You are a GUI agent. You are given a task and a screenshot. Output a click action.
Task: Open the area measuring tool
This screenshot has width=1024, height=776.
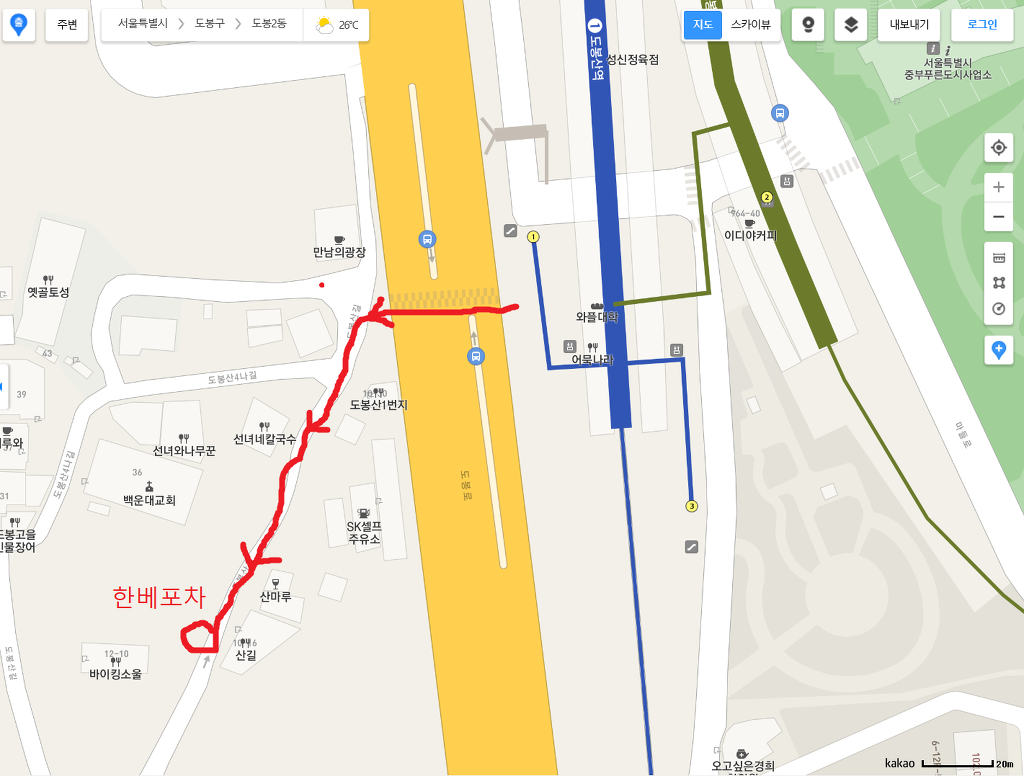(x=998, y=283)
